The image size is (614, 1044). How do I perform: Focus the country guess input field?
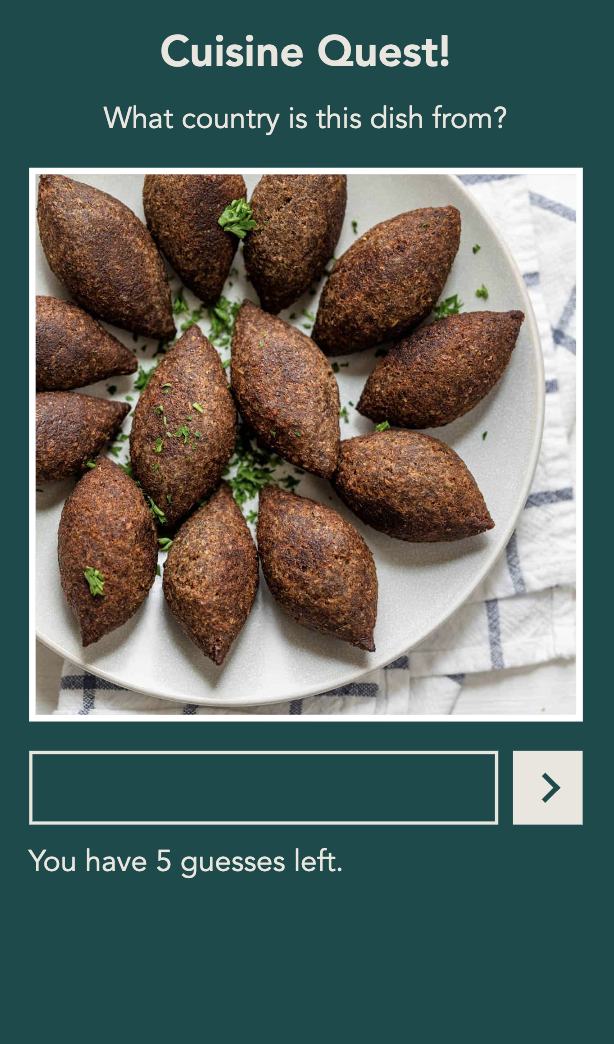[263, 788]
